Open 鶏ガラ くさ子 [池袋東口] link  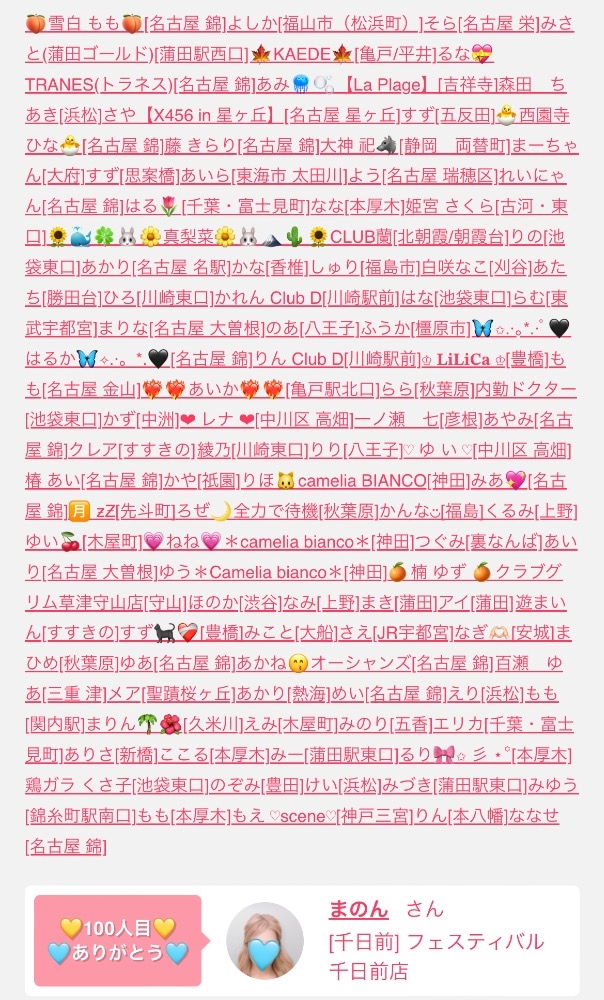tap(116, 786)
